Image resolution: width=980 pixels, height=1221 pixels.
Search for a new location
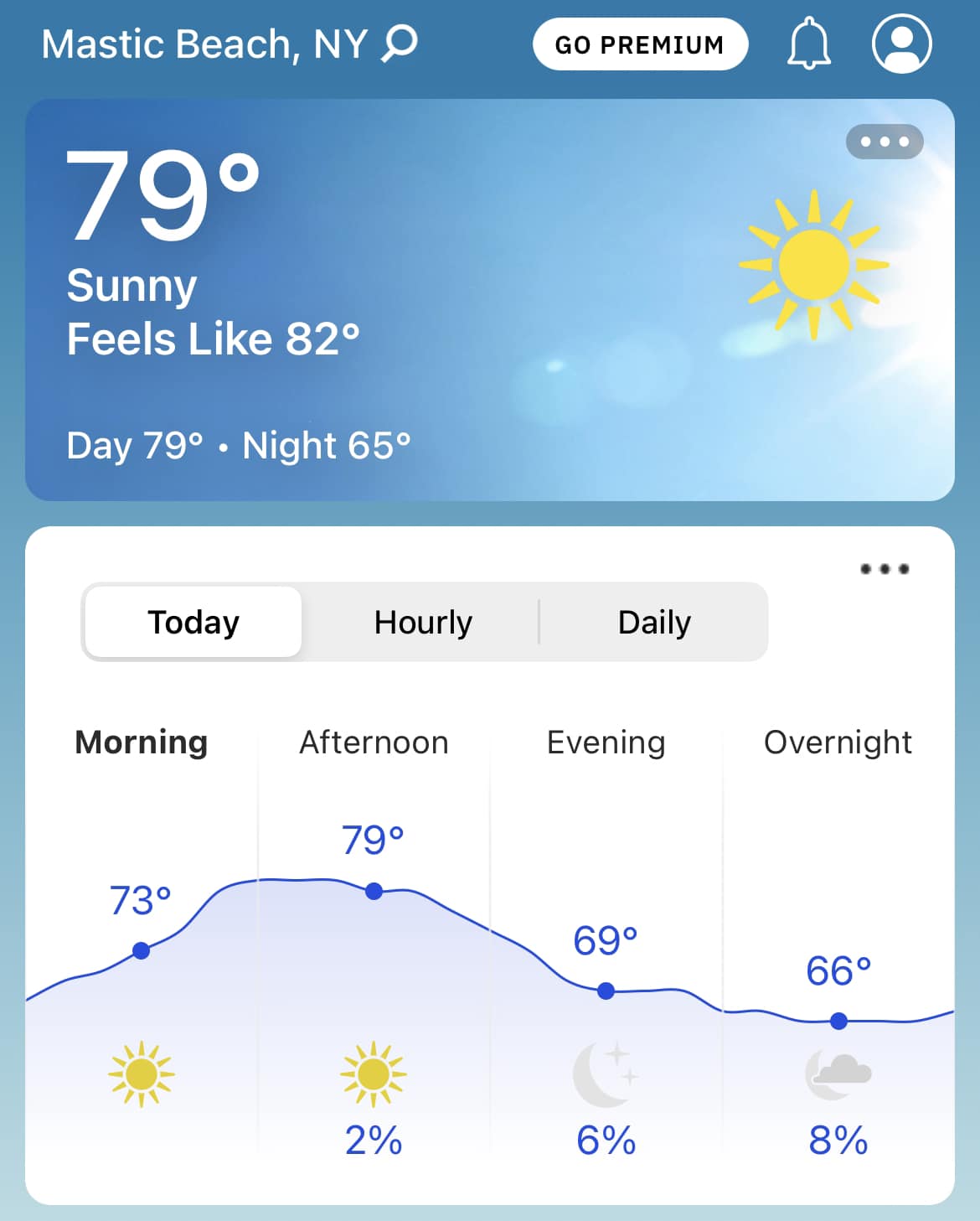[x=400, y=43]
